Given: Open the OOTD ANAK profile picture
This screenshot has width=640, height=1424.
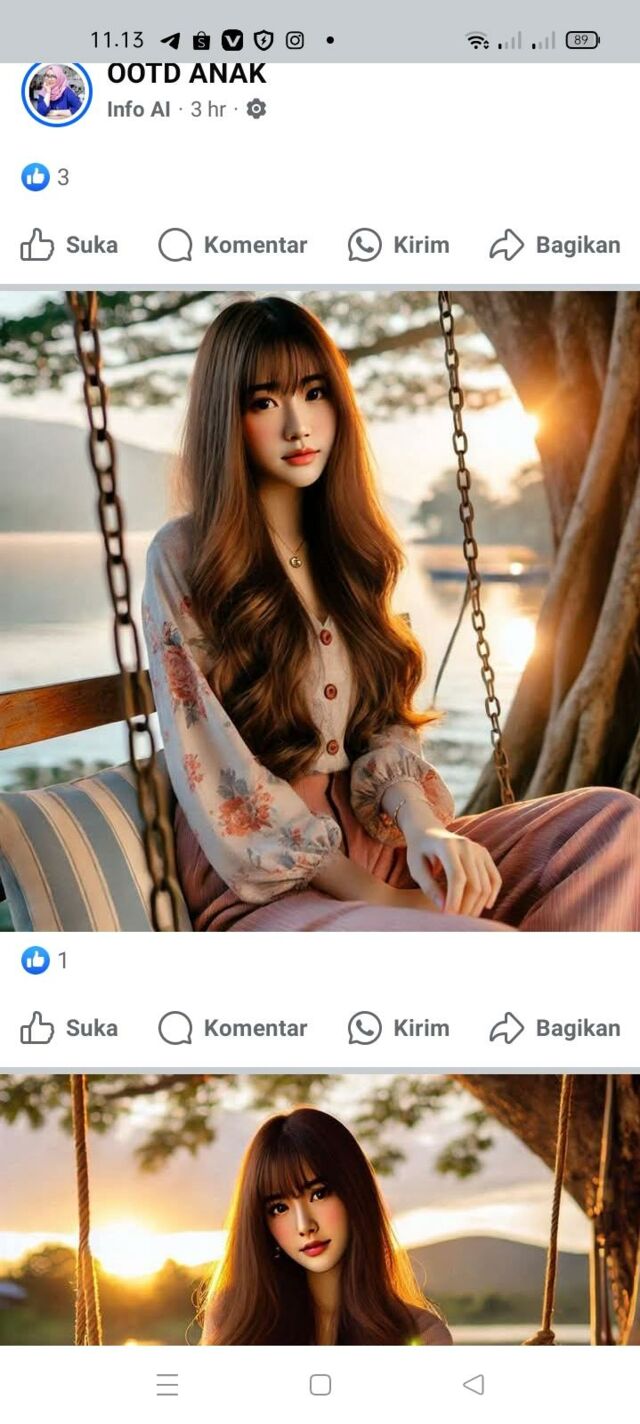Looking at the screenshot, I should (56, 93).
